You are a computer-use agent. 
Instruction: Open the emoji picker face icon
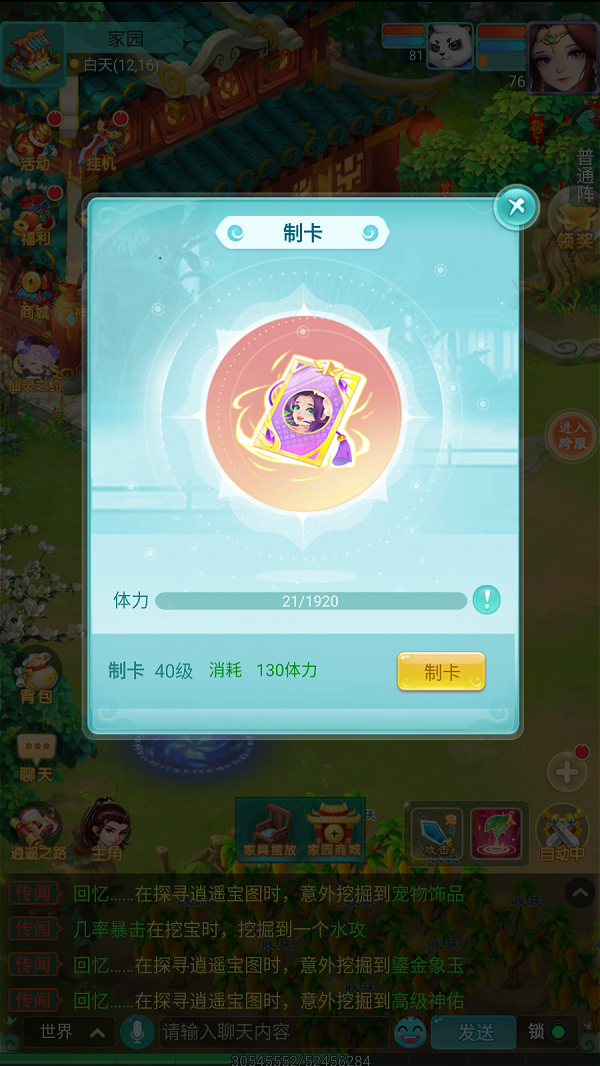click(x=410, y=1031)
